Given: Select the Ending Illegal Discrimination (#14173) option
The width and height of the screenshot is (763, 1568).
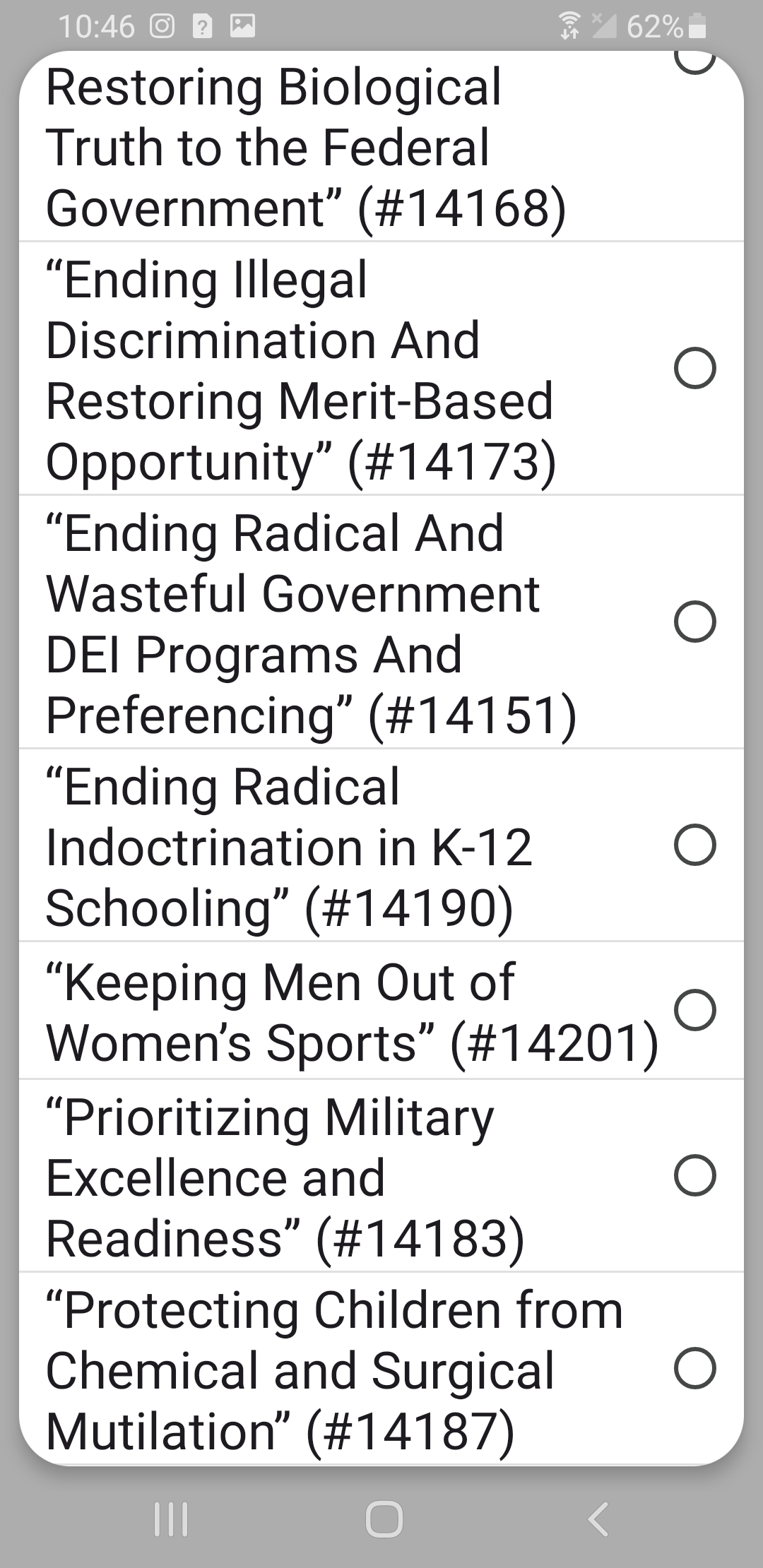Looking at the screenshot, I should [x=381, y=369].
